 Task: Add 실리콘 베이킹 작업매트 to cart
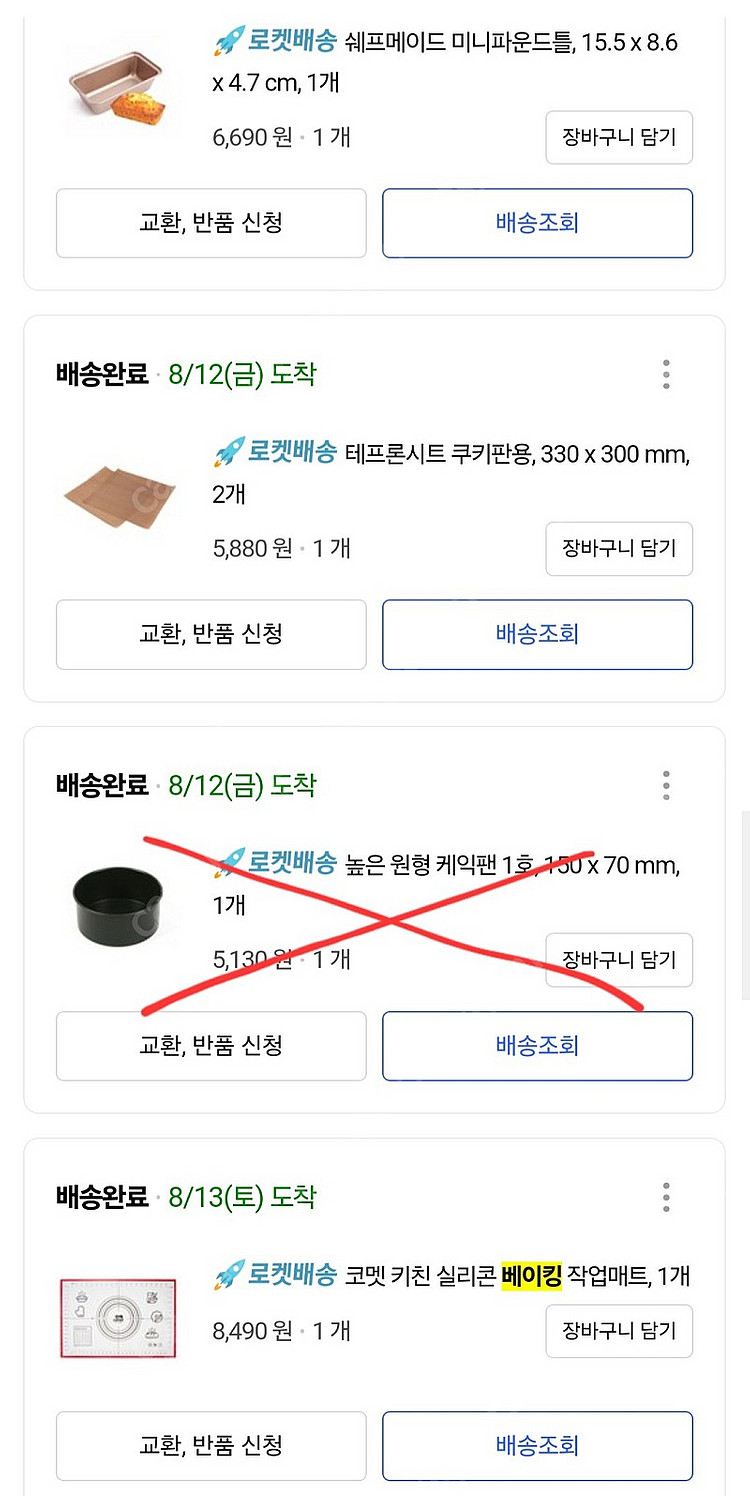pos(619,1331)
